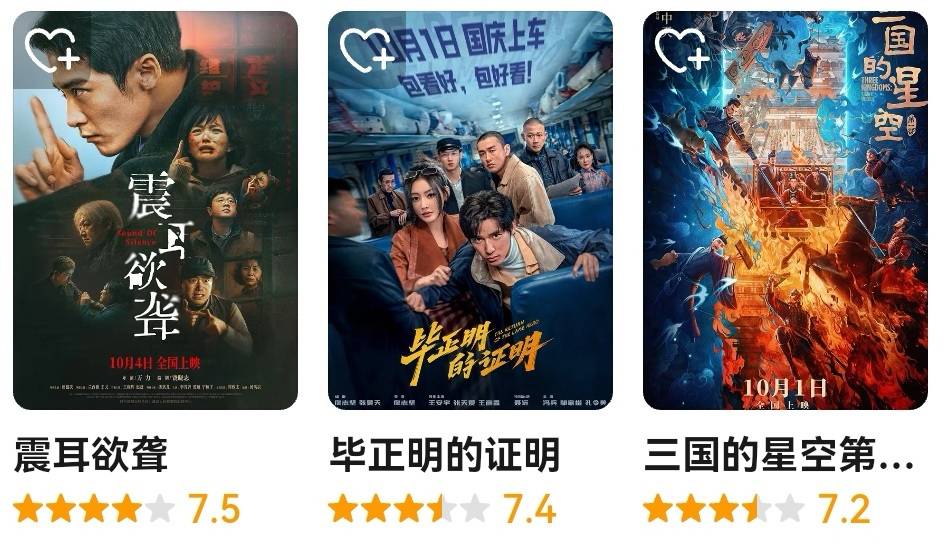Add 震耳欲聋 to want-to-watch list
The height and width of the screenshot is (546, 944).
tap(52, 49)
